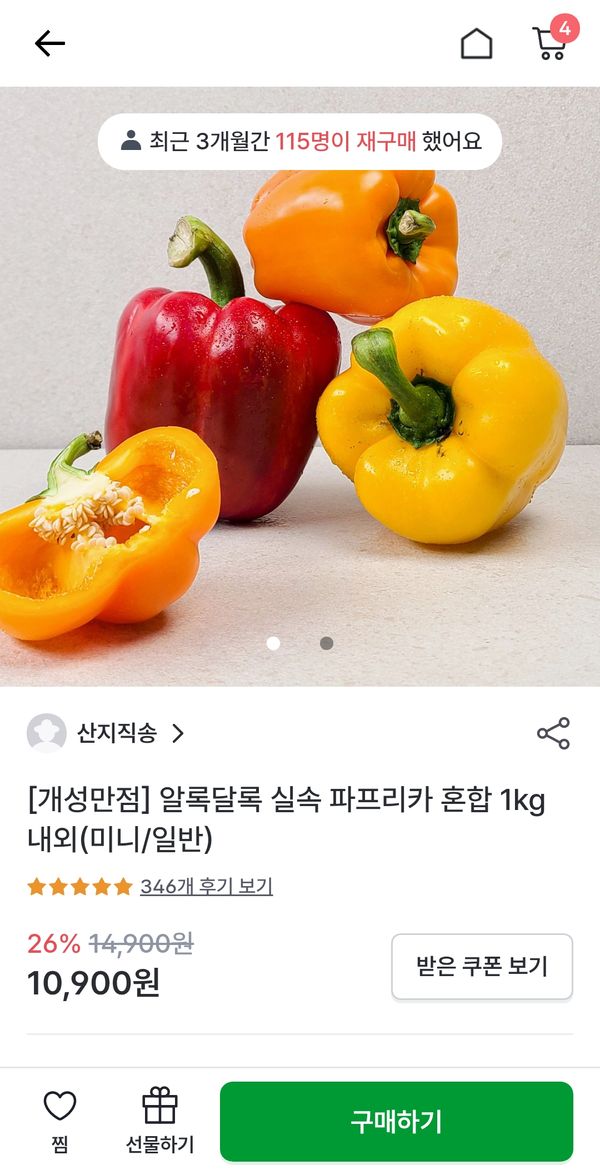
Task: Open the 산지직송 seller page
Action: (x=106, y=734)
